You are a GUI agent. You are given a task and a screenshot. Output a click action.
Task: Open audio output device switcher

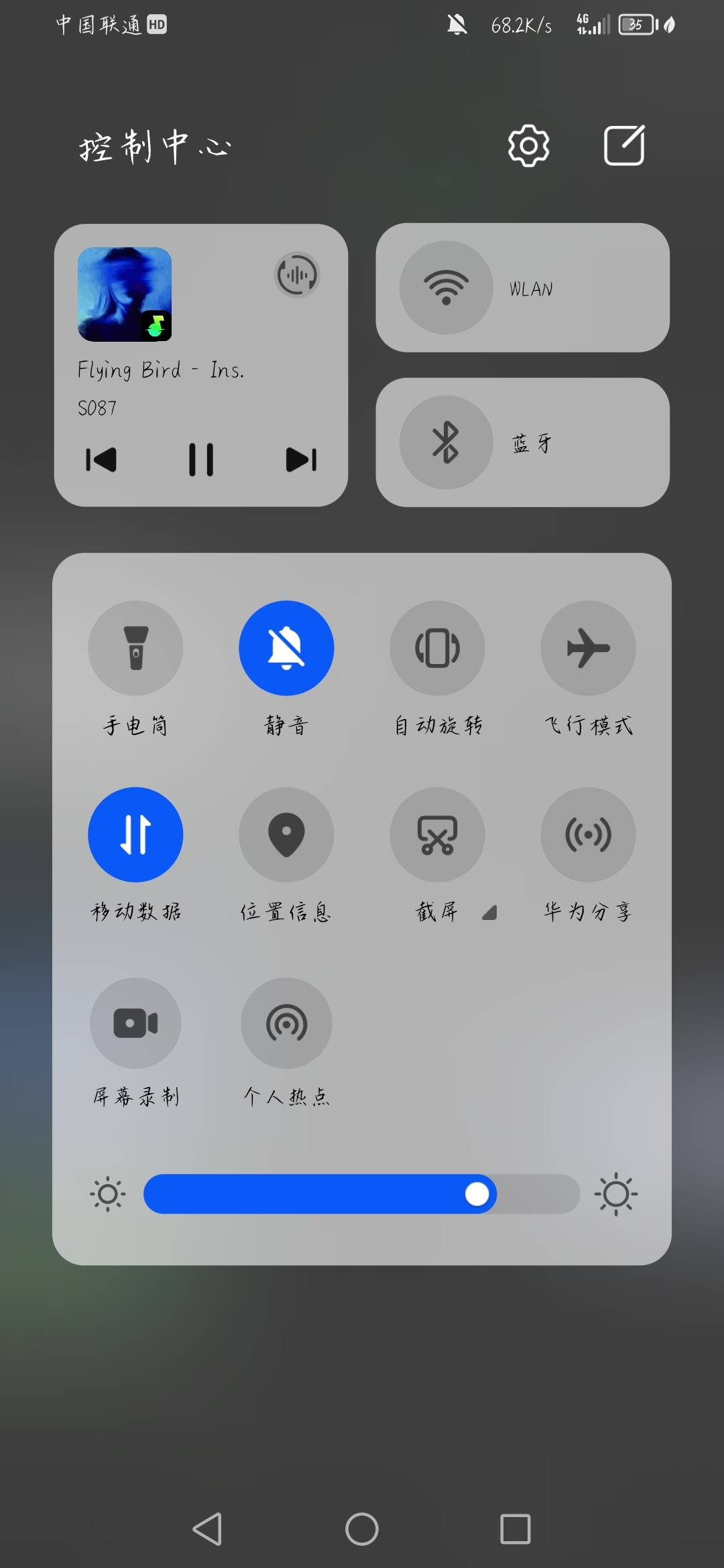(297, 275)
